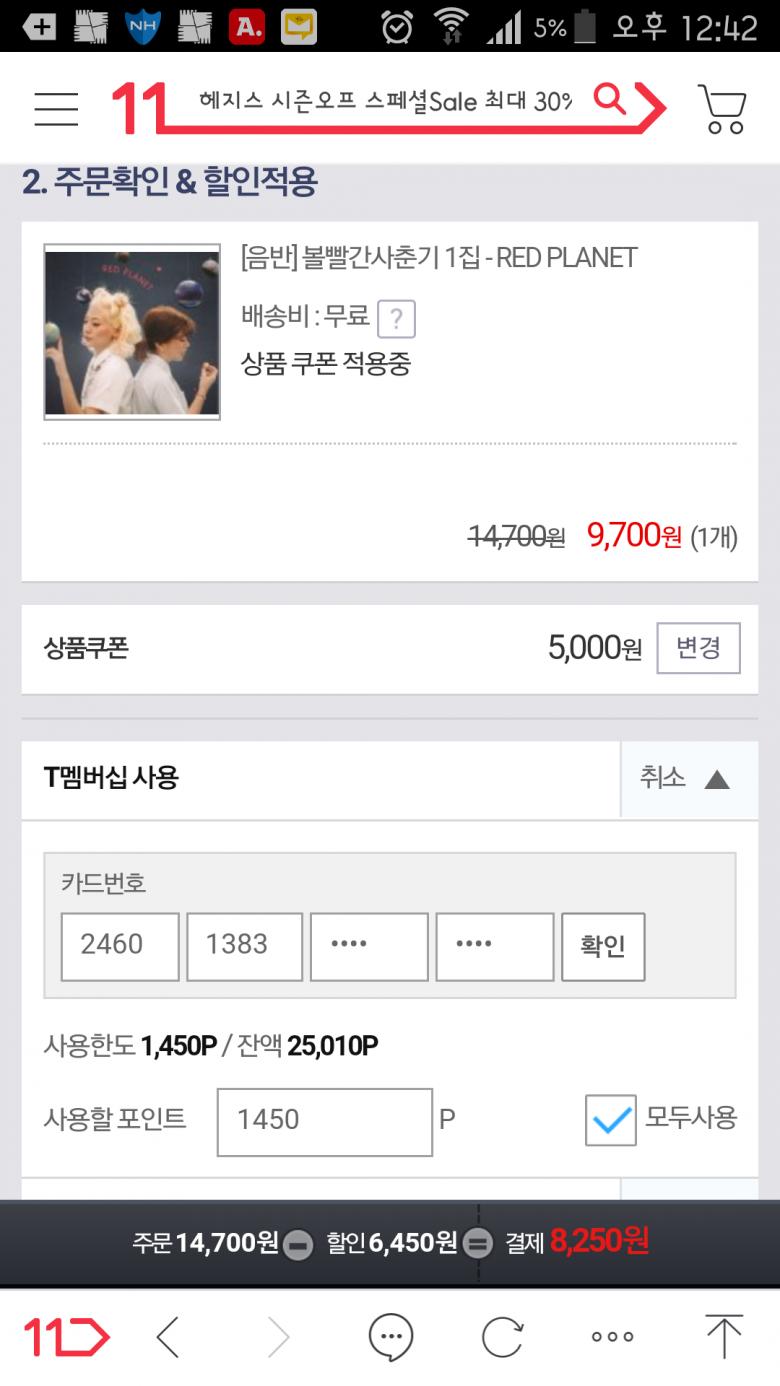Viewport: 780px width, 1386px height.
Task: Open the shipping fee help question mark
Action: tap(397, 320)
